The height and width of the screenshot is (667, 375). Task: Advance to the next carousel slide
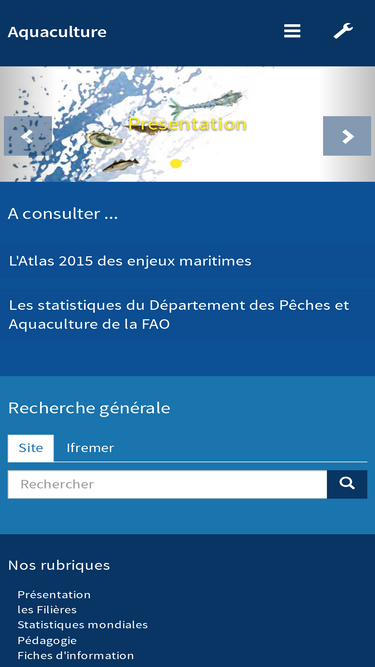(x=347, y=136)
